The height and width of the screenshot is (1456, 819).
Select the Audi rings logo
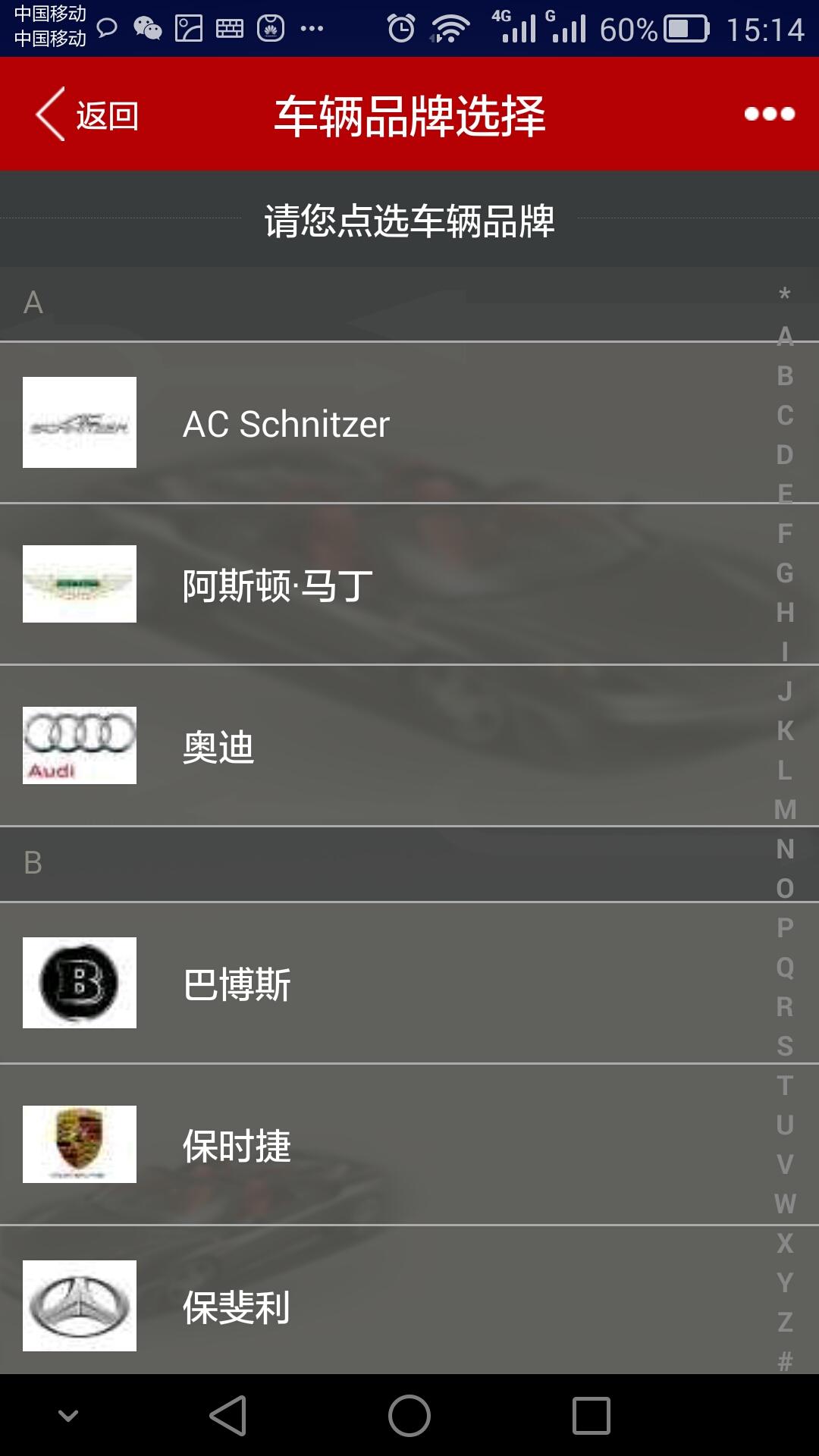tap(80, 745)
